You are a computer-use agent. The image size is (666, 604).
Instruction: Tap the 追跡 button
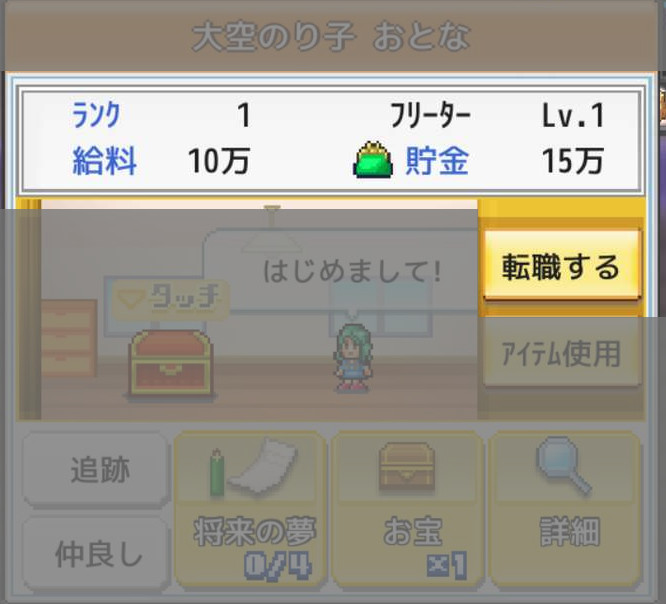coord(98,469)
